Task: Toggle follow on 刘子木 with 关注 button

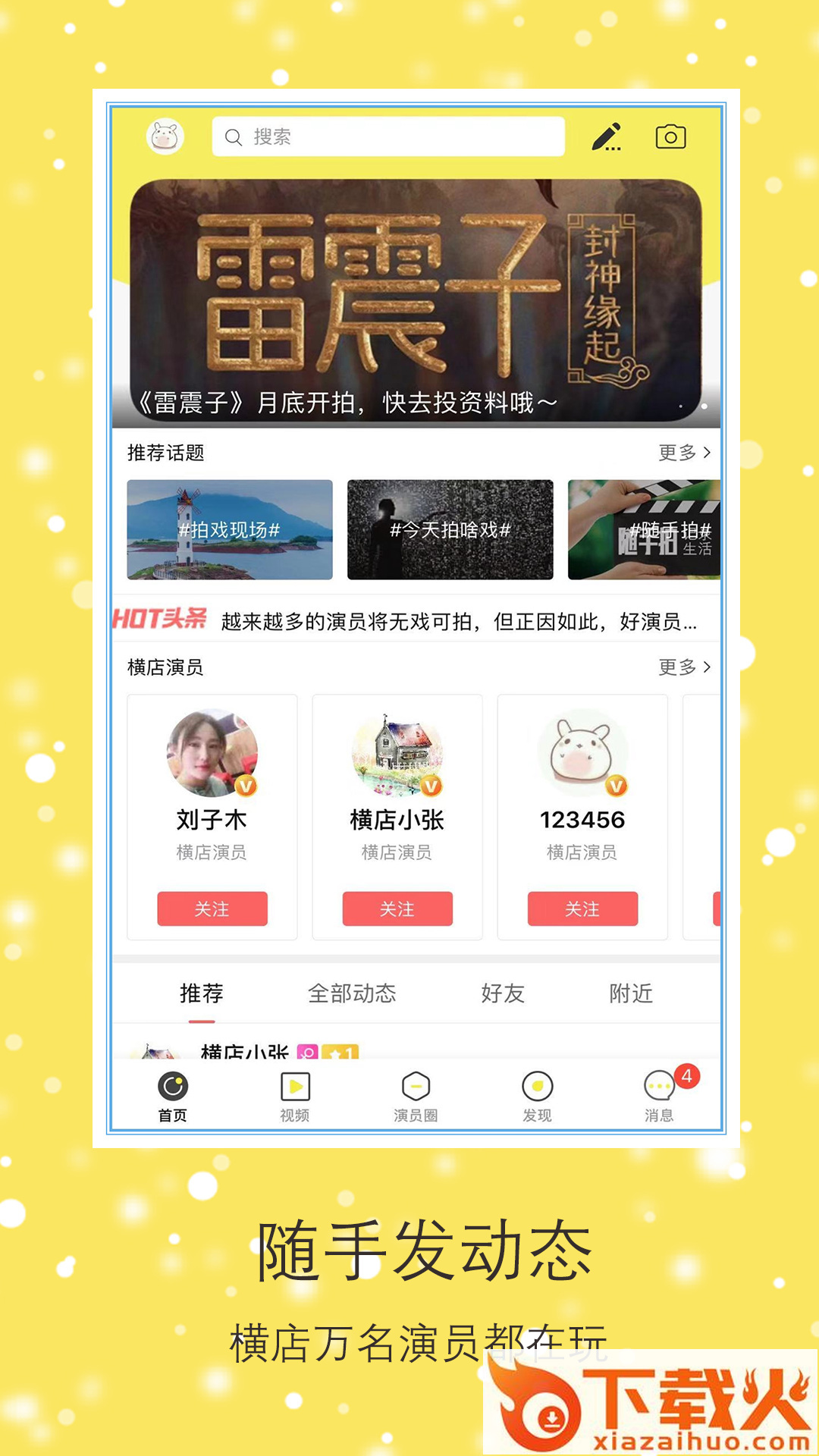Action: [x=212, y=908]
